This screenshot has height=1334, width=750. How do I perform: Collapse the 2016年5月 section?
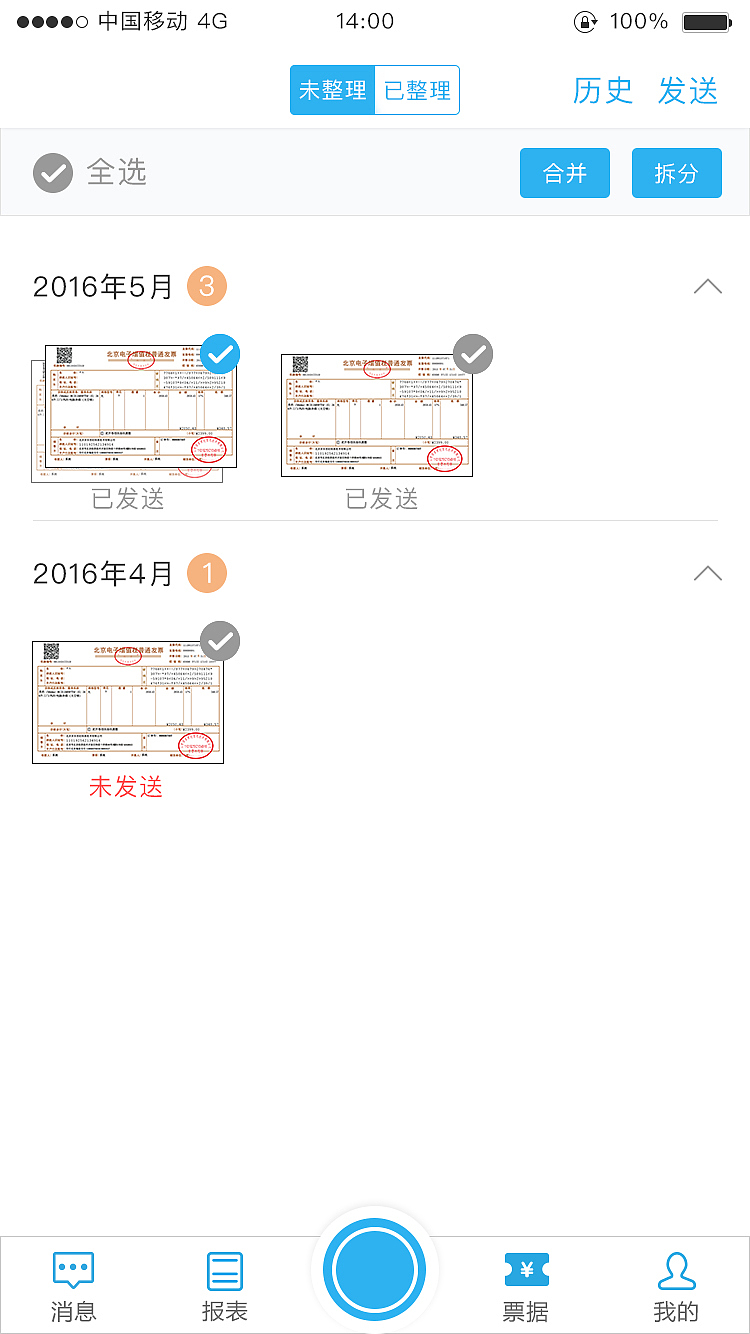(708, 287)
